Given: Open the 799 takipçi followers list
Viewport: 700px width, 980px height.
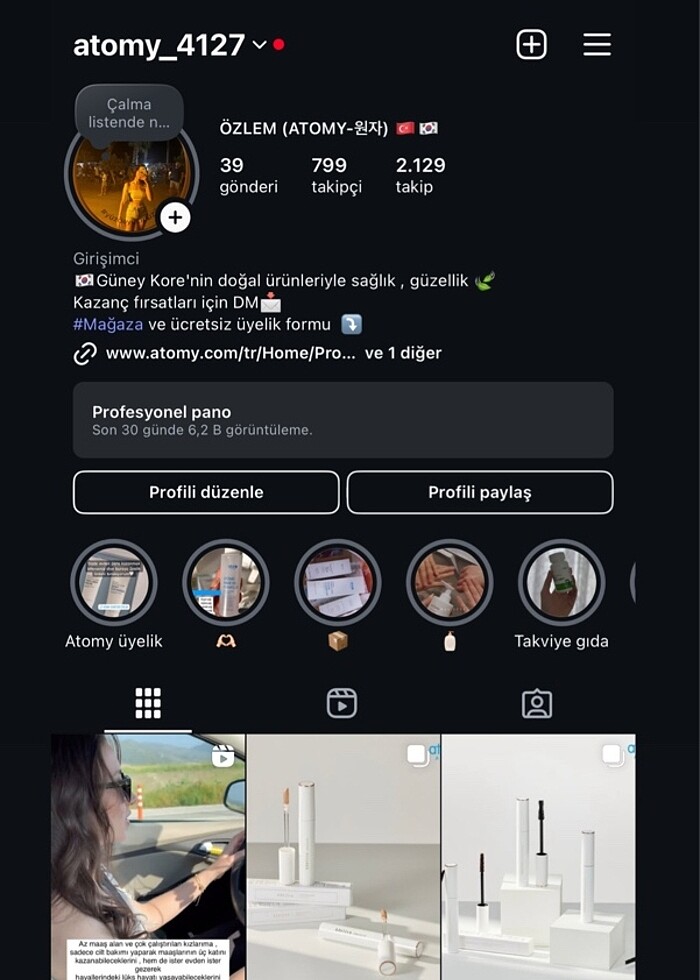Looking at the screenshot, I should pos(336,175).
